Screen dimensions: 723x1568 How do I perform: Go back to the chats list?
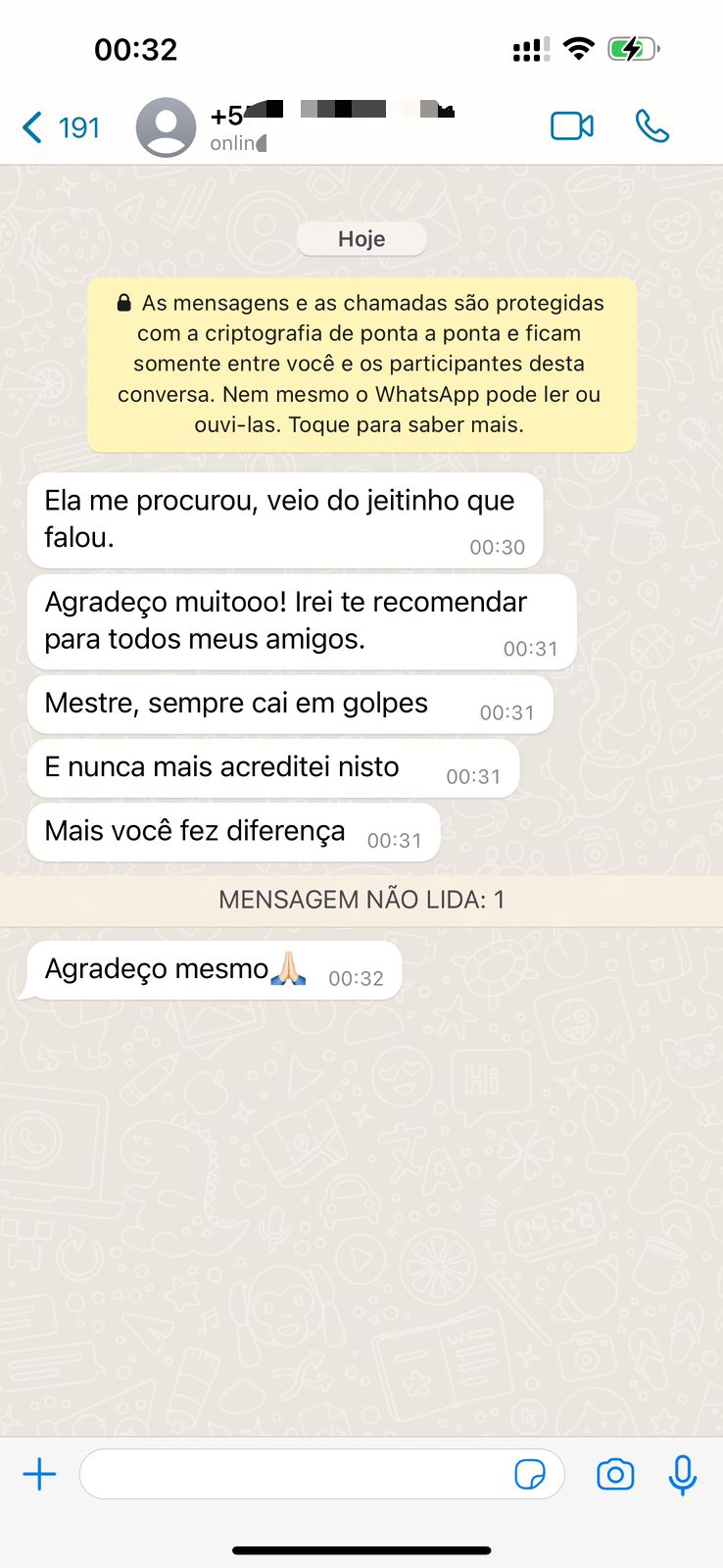59,127
